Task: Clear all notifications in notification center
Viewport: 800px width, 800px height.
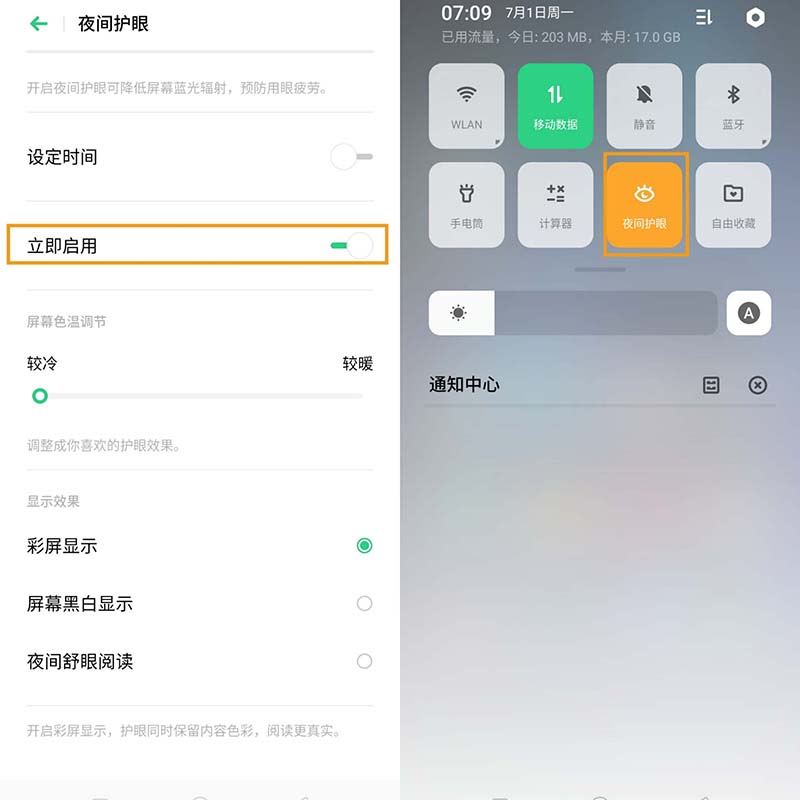Action: [758, 385]
